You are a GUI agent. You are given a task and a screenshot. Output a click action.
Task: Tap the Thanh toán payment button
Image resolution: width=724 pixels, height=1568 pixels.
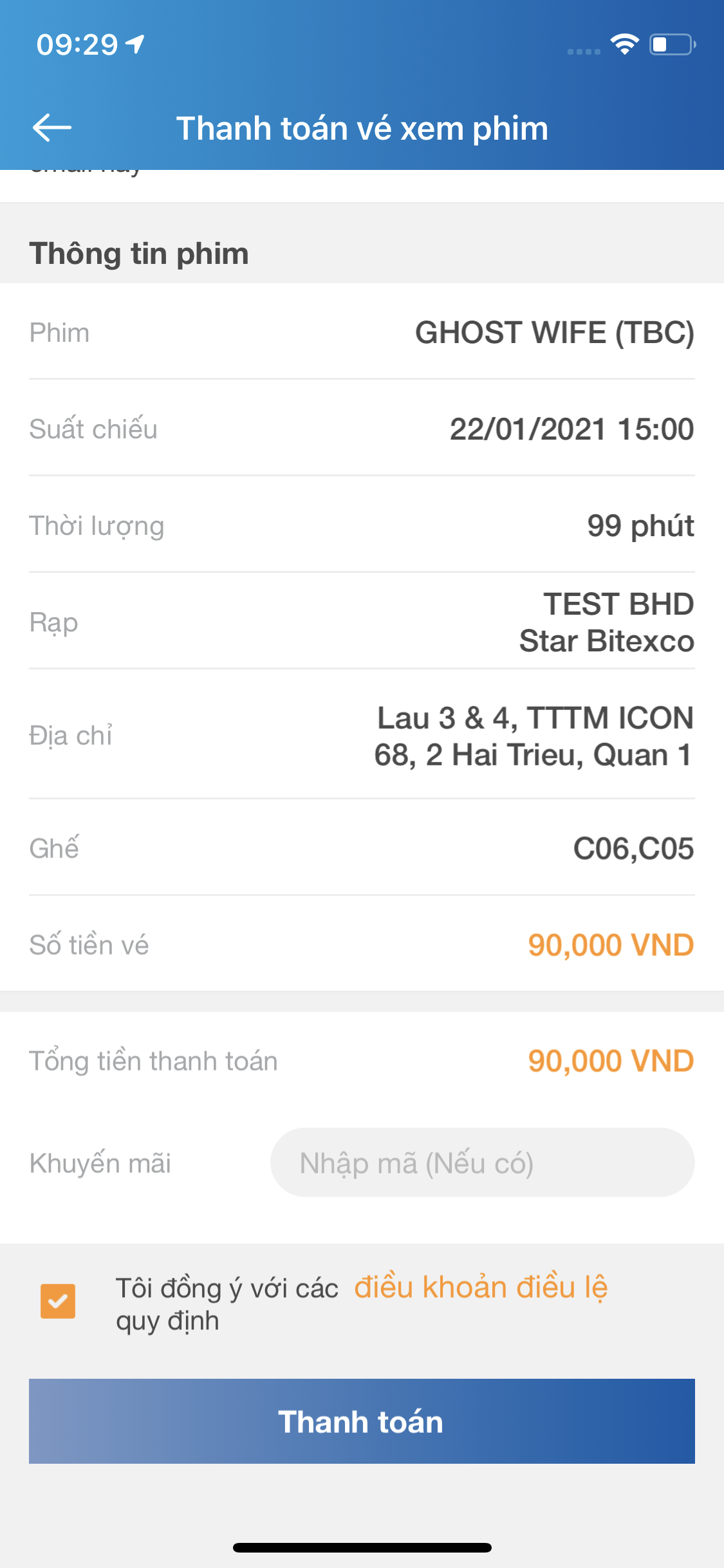tap(362, 1421)
